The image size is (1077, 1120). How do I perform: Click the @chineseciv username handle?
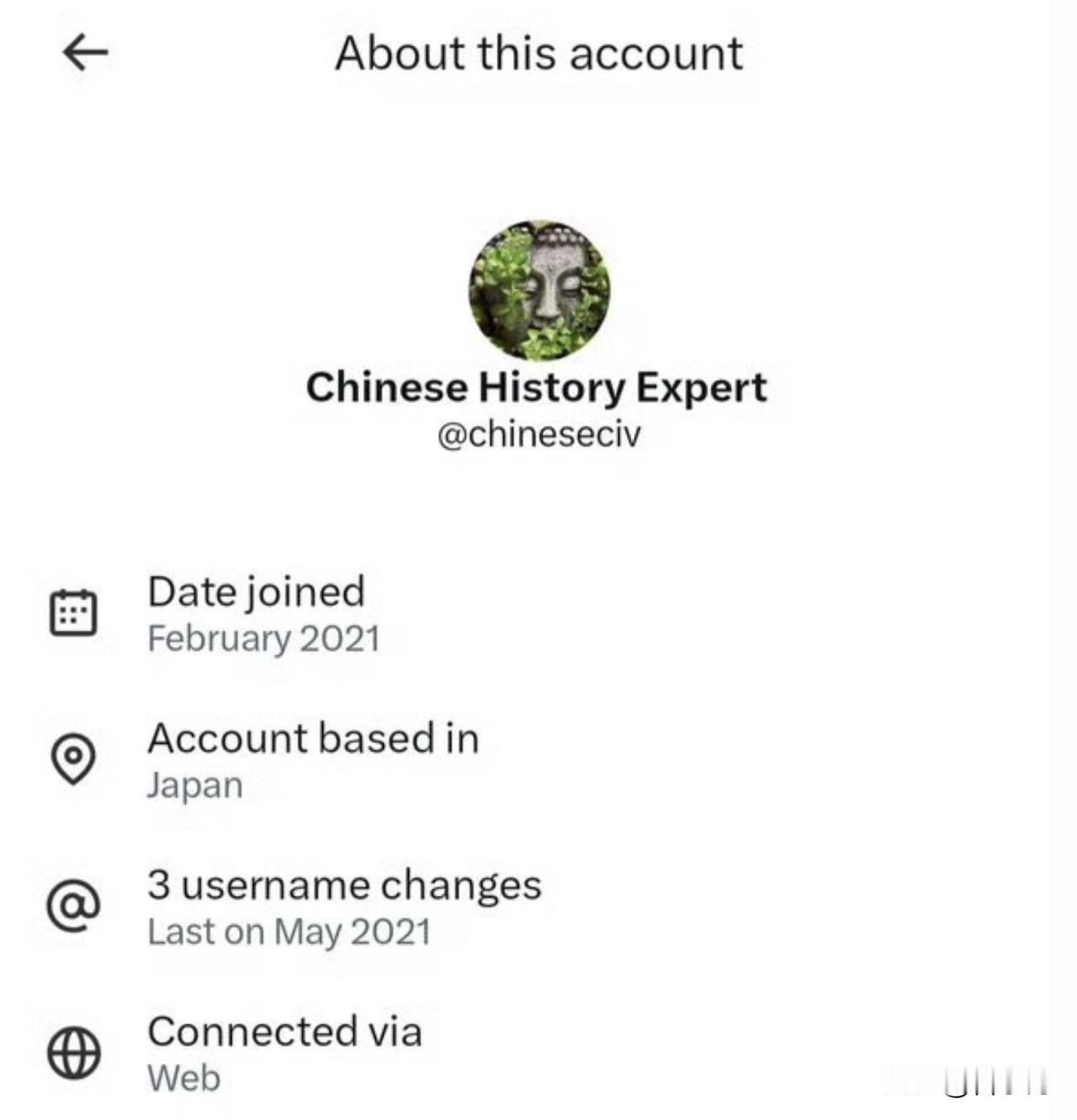(x=538, y=434)
